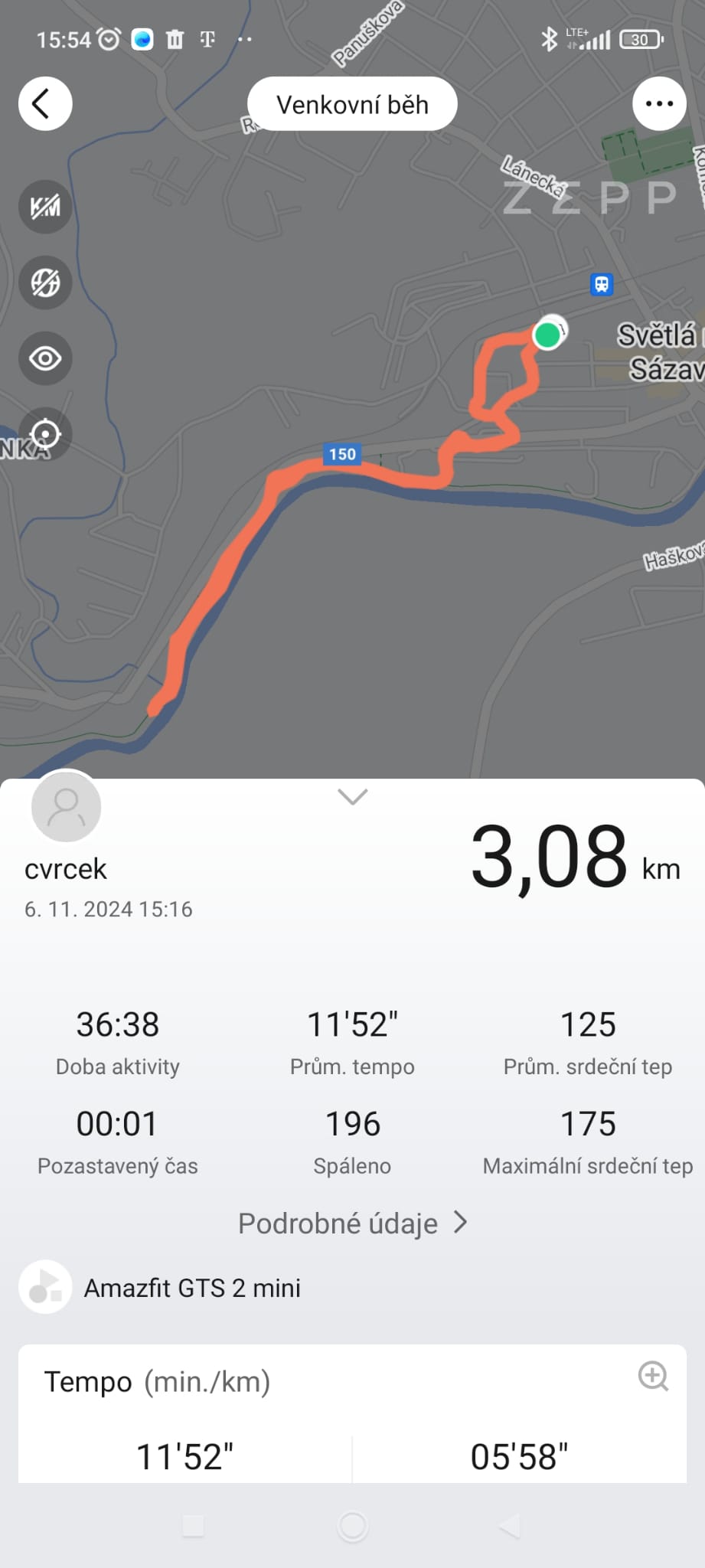Screen dimensions: 705x1568
Task: Open Podrobné údaje detailed data
Action: 353,1223
